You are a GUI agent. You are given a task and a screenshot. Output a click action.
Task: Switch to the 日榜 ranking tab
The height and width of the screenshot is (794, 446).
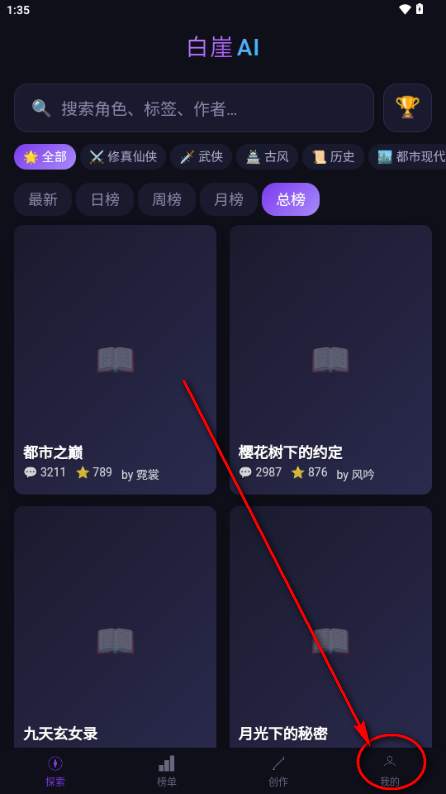[105, 200]
